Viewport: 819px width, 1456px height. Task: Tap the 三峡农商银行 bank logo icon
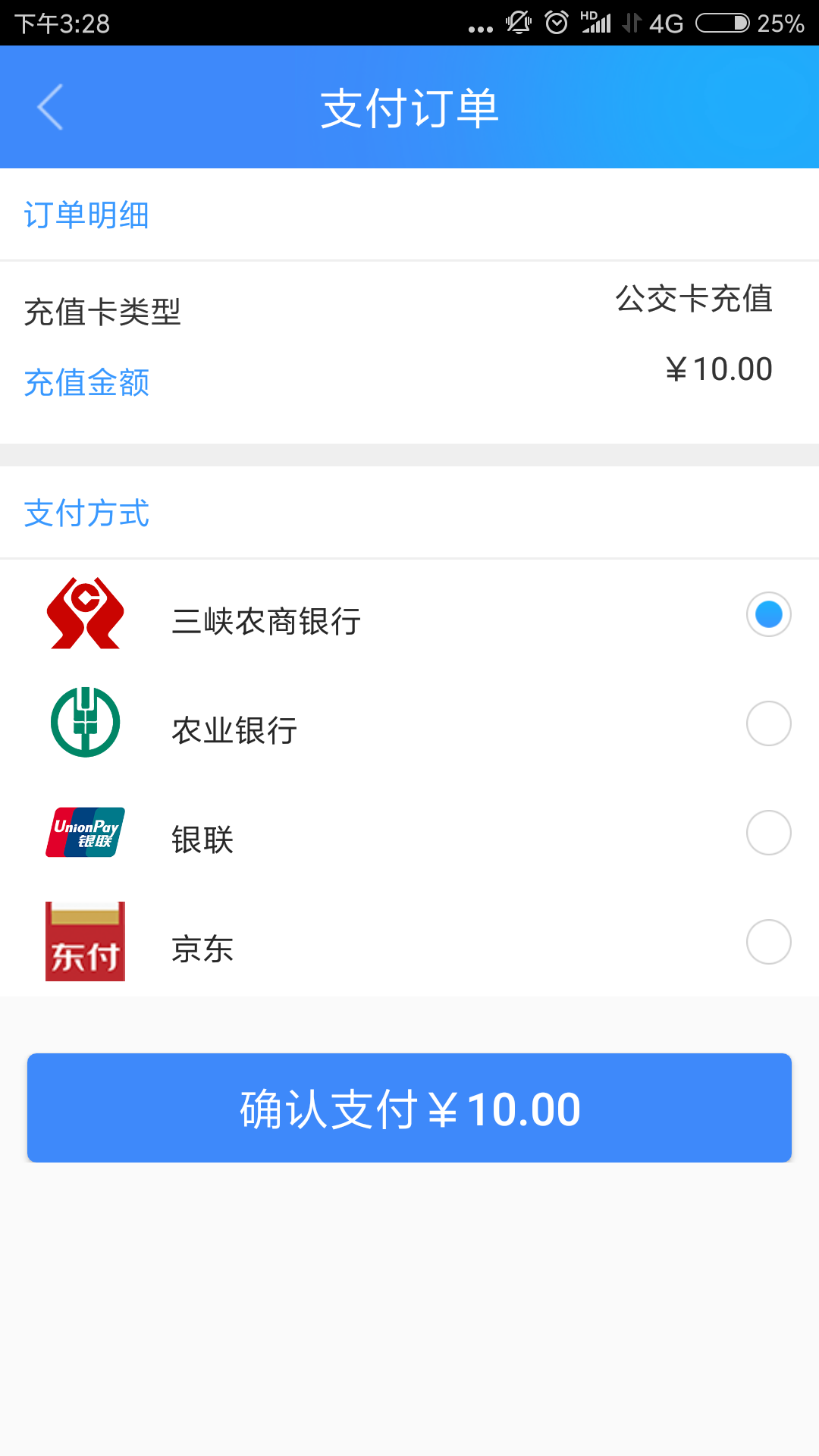pos(84,615)
